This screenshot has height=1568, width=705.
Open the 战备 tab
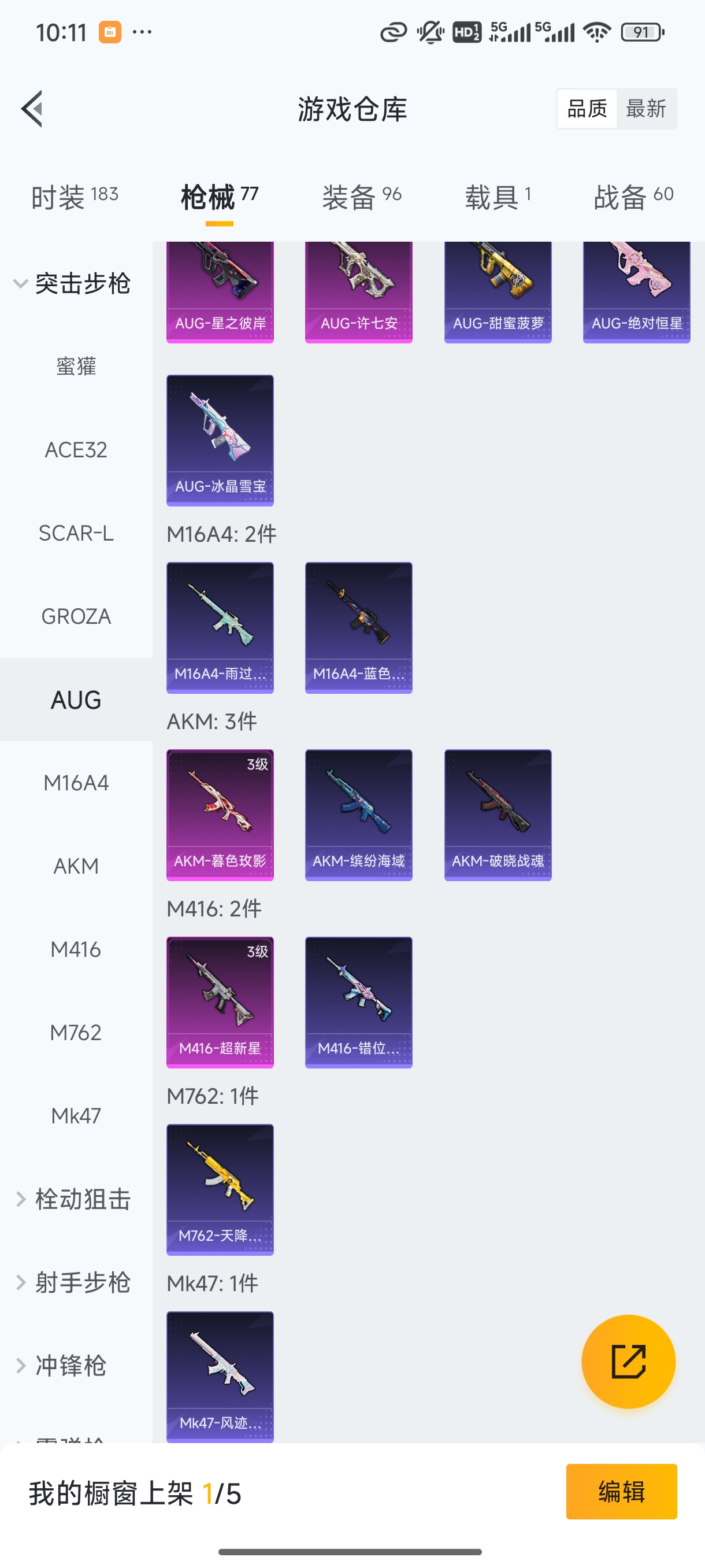[633, 197]
